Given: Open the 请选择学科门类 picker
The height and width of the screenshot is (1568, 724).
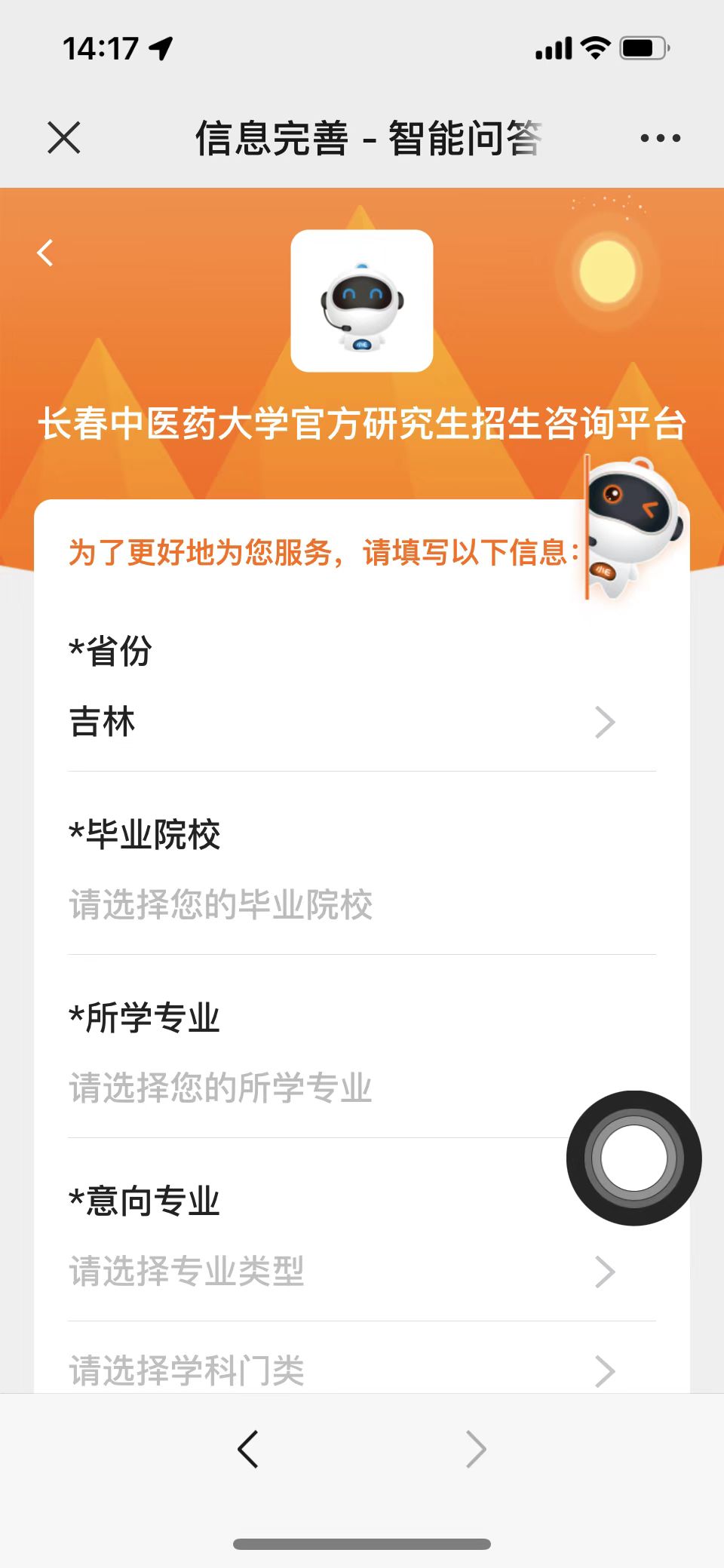Looking at the screenshot, I should pyautogui.click(x=360, y=1370).
